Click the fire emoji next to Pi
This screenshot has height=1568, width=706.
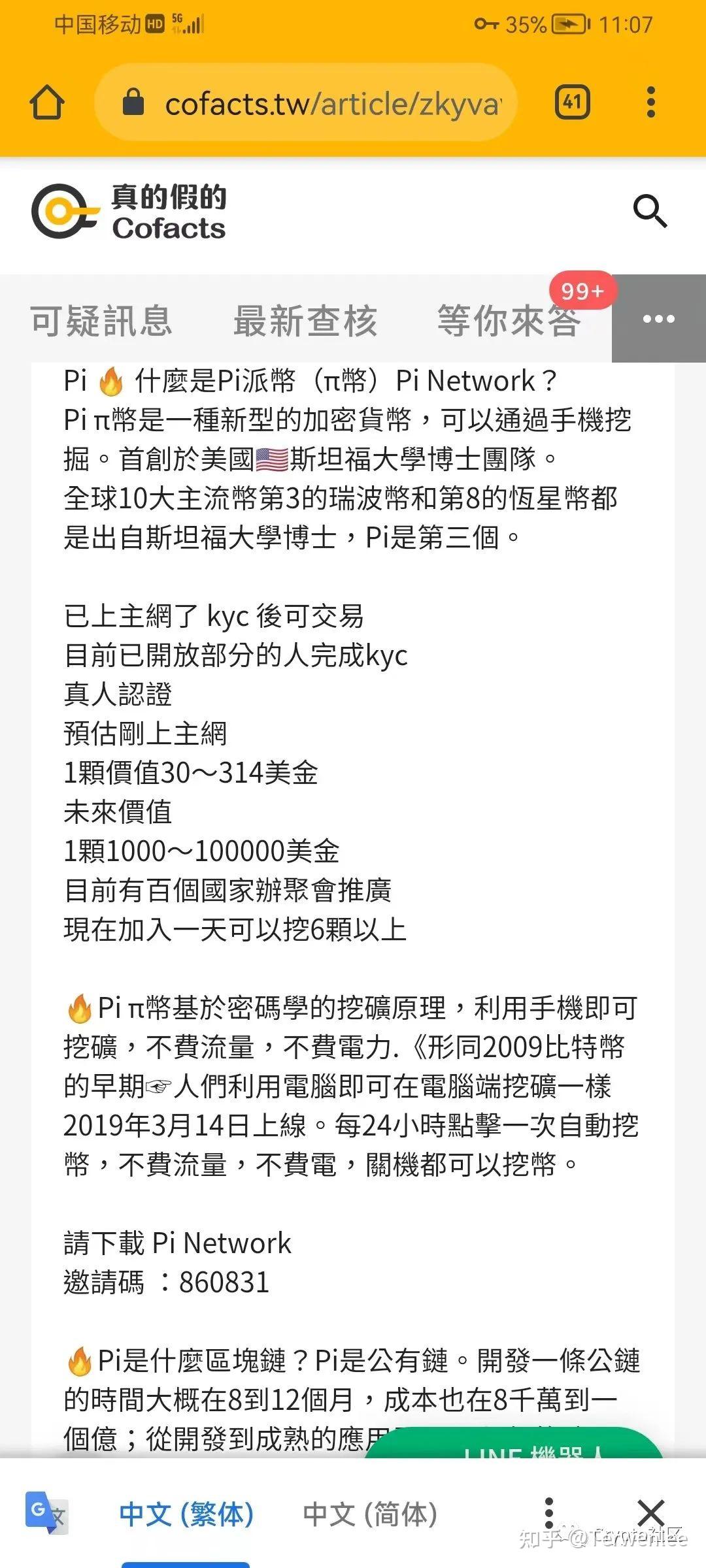[112, 381]
